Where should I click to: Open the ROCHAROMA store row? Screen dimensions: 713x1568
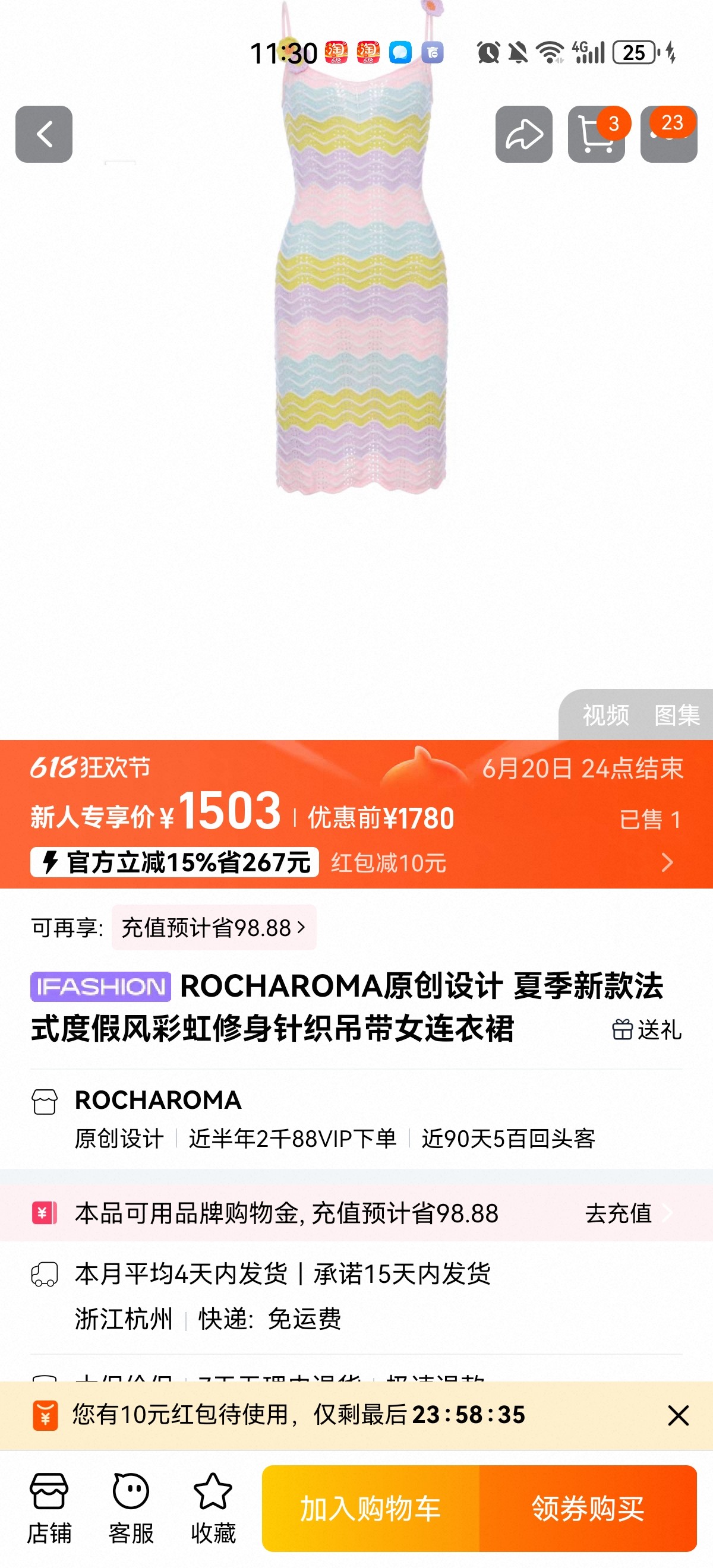pyautogui.click(x=158, y=1101)
